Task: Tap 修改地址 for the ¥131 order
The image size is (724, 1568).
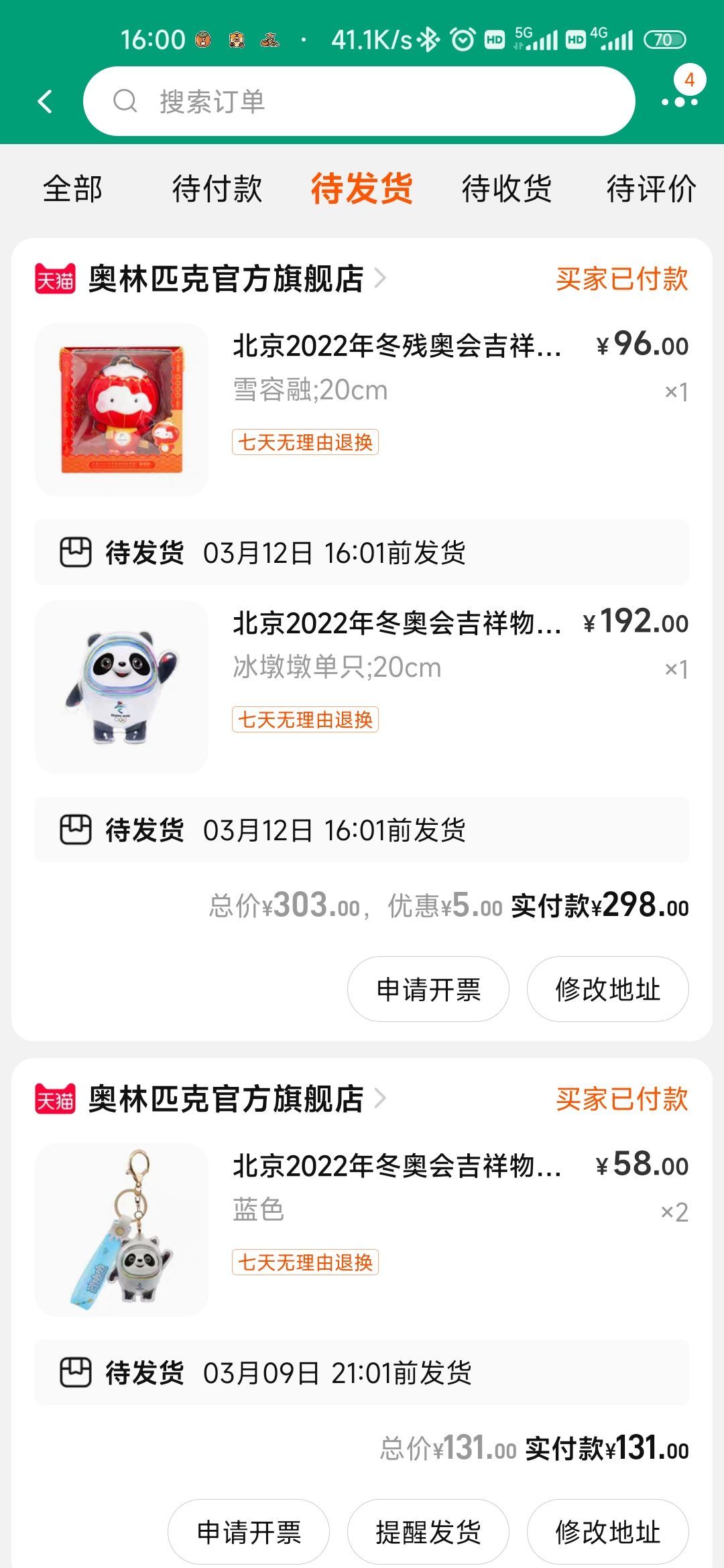Action: pyautogui.click(x=607, y=1532)
